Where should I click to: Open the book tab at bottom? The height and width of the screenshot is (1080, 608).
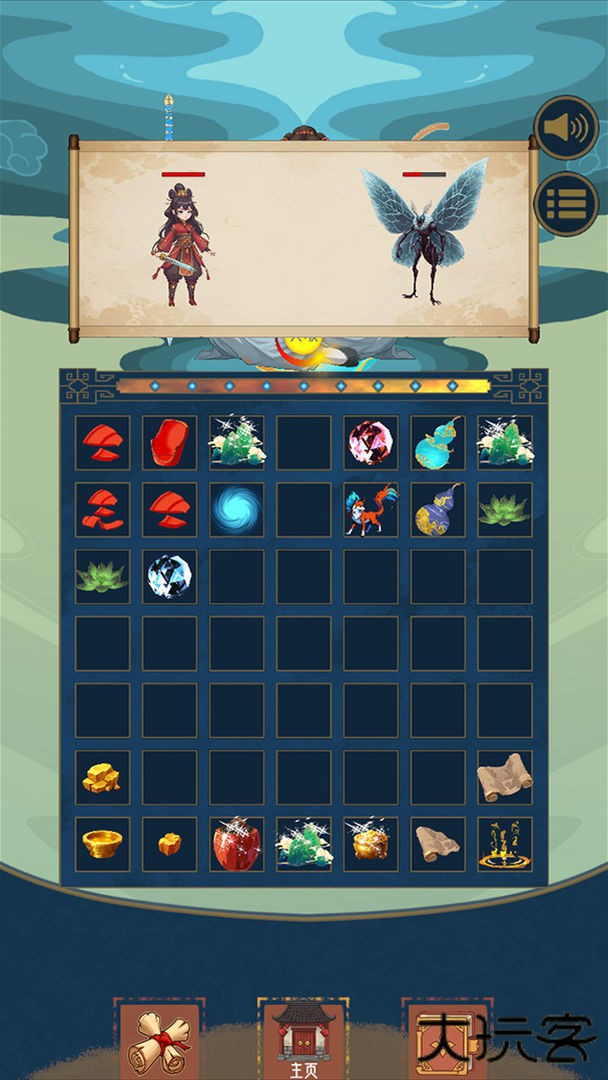coord(446,1040)
